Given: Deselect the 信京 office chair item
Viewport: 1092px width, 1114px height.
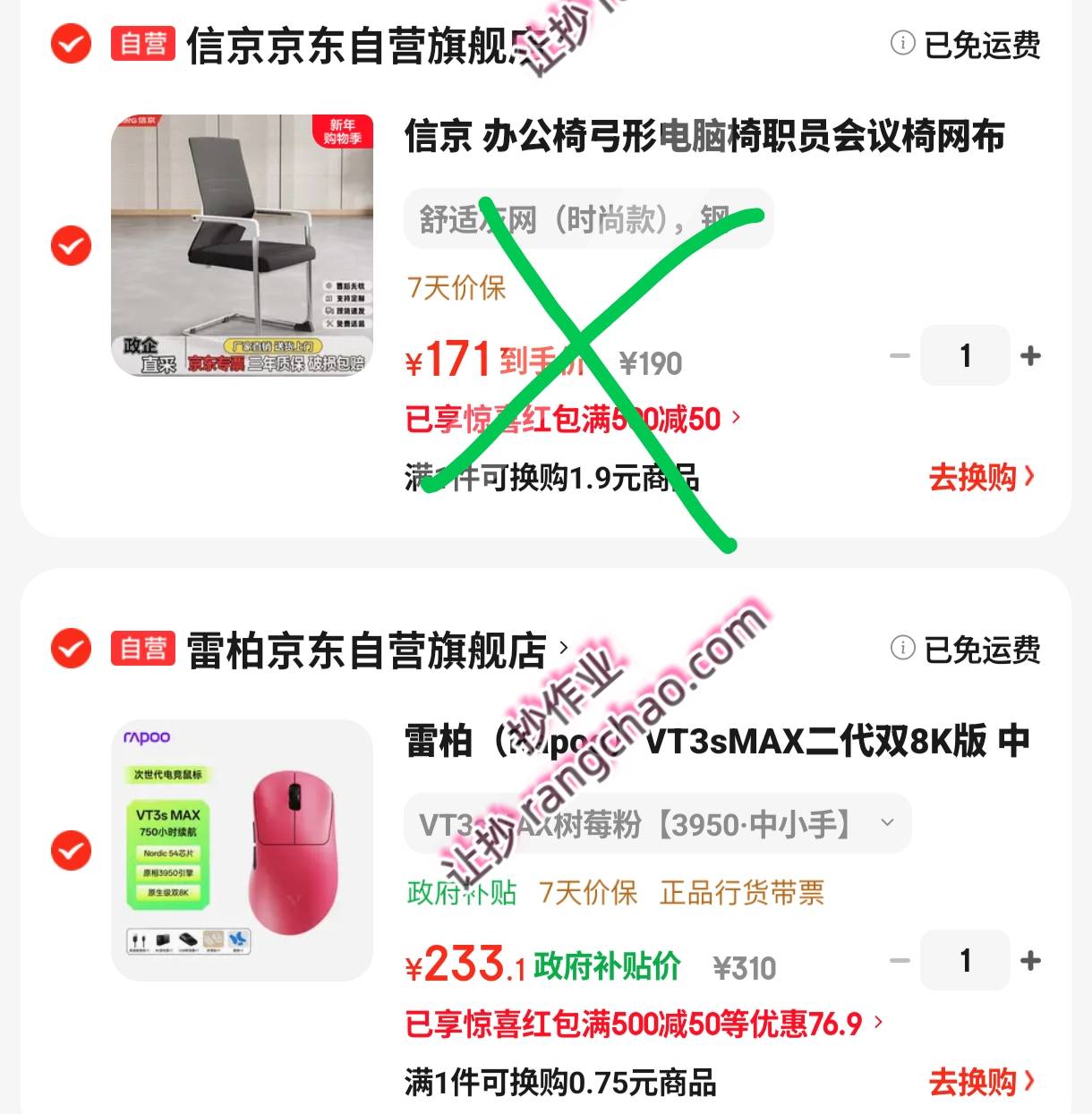Looking at the screenshot, I should 72,246.
